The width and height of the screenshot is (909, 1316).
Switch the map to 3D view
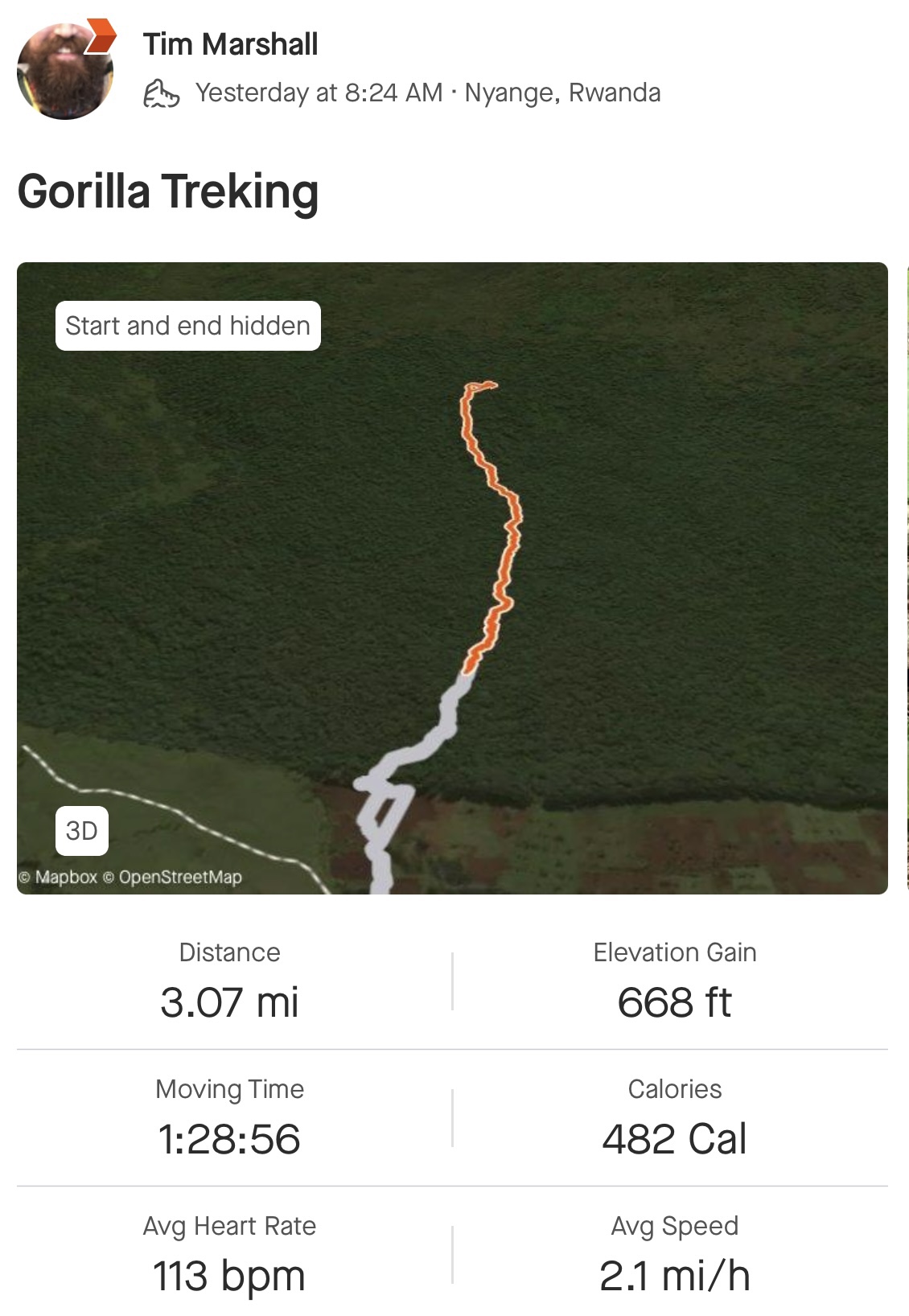[81, 830]
